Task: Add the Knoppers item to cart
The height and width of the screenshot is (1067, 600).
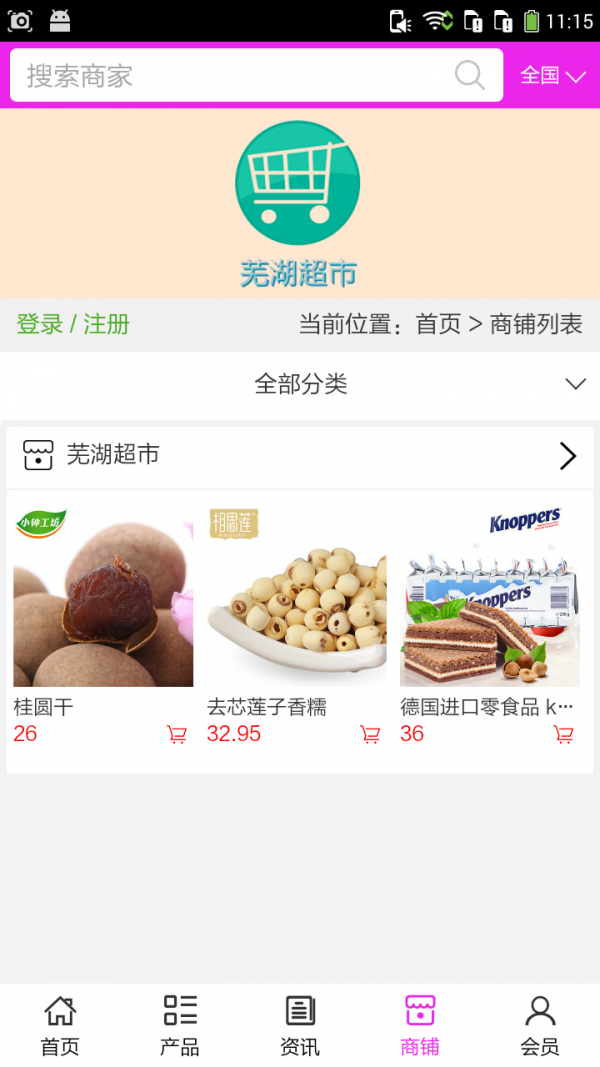Action: pos(564,735)
